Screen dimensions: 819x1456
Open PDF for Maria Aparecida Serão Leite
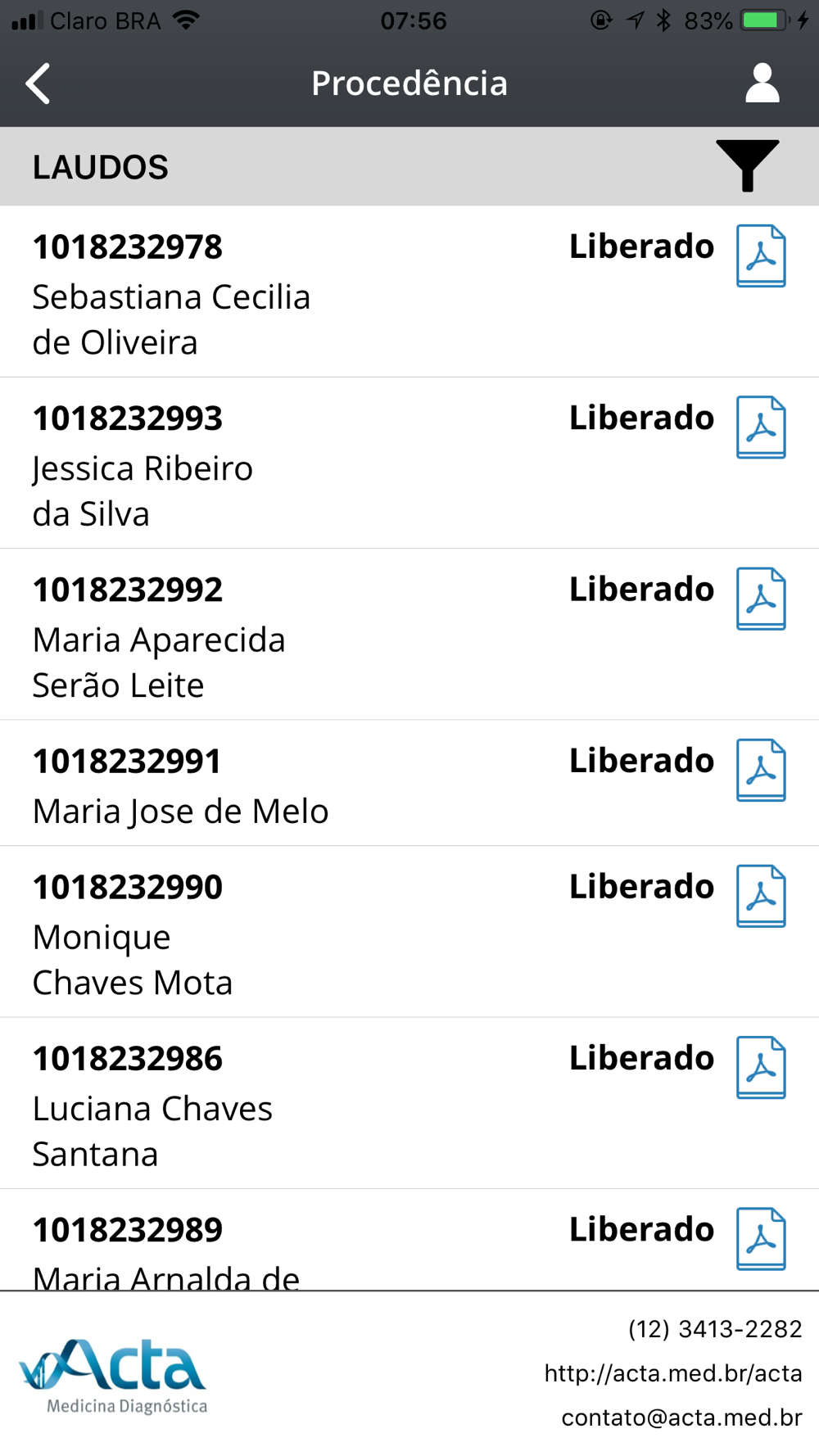[761, 598]
